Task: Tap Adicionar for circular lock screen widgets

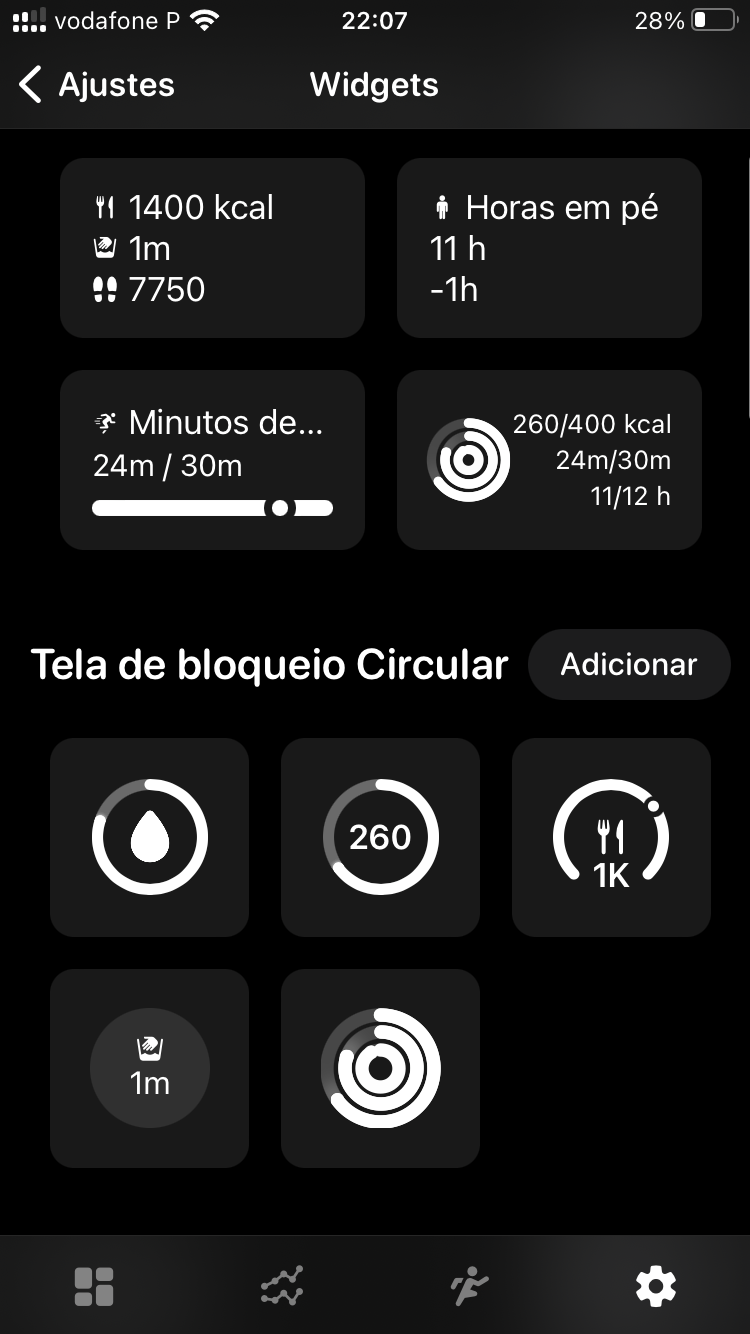Action: click(x=629, y=664)
